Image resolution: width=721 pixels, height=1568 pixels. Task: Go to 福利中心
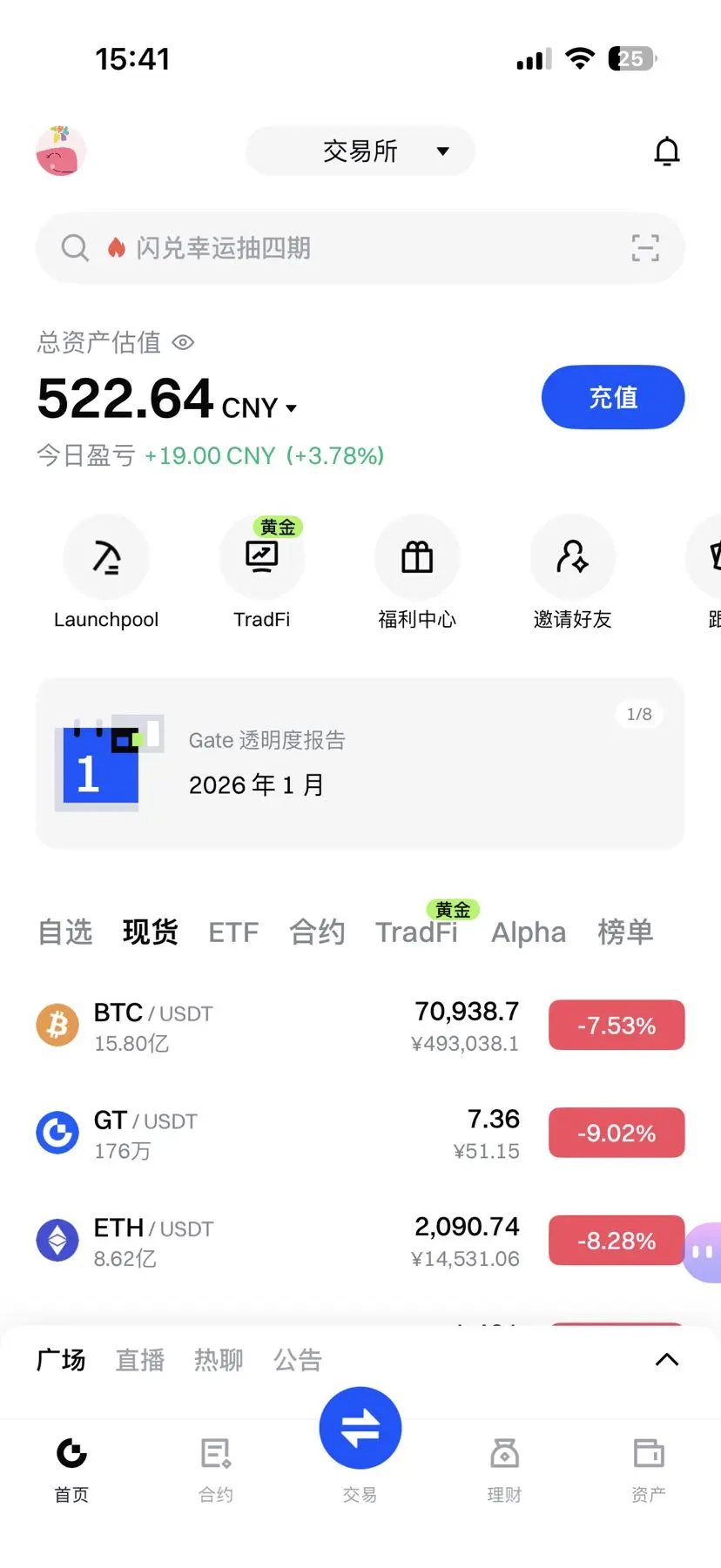tap(417, 558)
